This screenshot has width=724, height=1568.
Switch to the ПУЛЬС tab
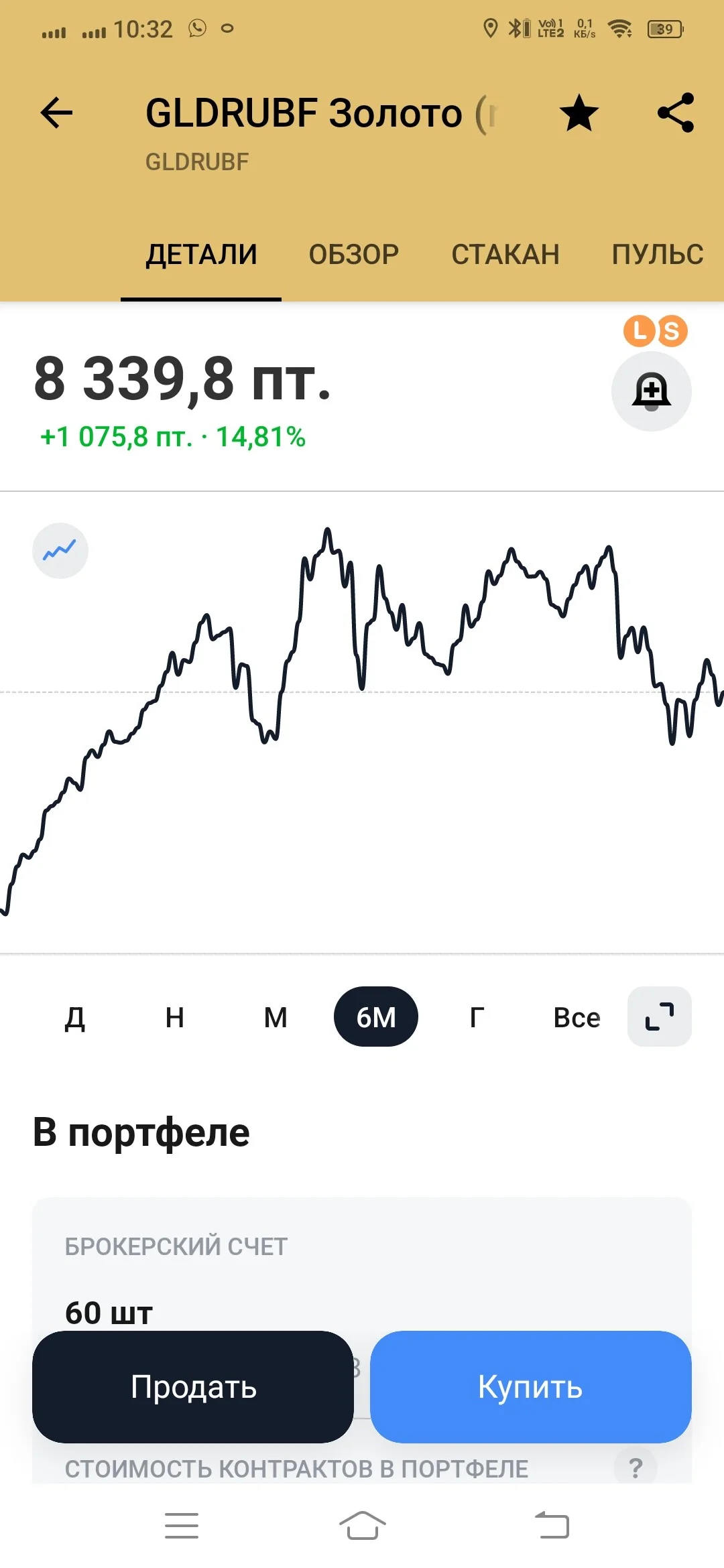tap(658, 255)
